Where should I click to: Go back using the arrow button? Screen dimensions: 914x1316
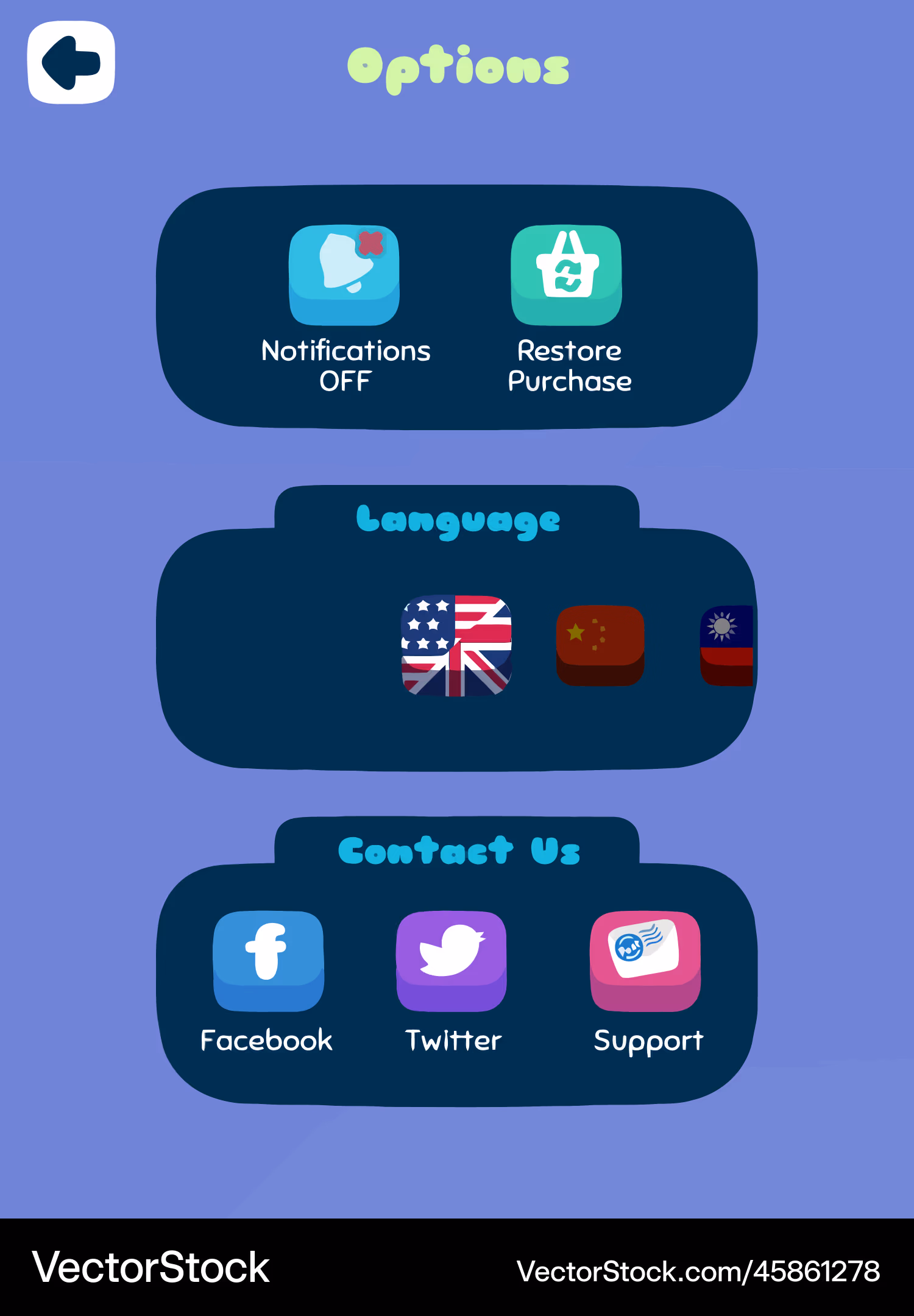click(x=71, y=63)
